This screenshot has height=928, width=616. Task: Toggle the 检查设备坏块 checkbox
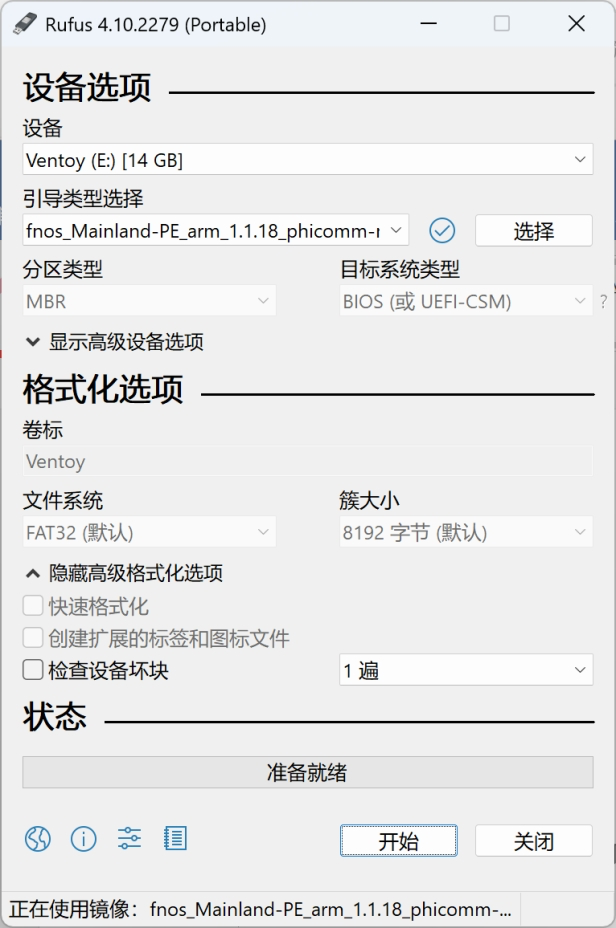[x=33, y=670]
